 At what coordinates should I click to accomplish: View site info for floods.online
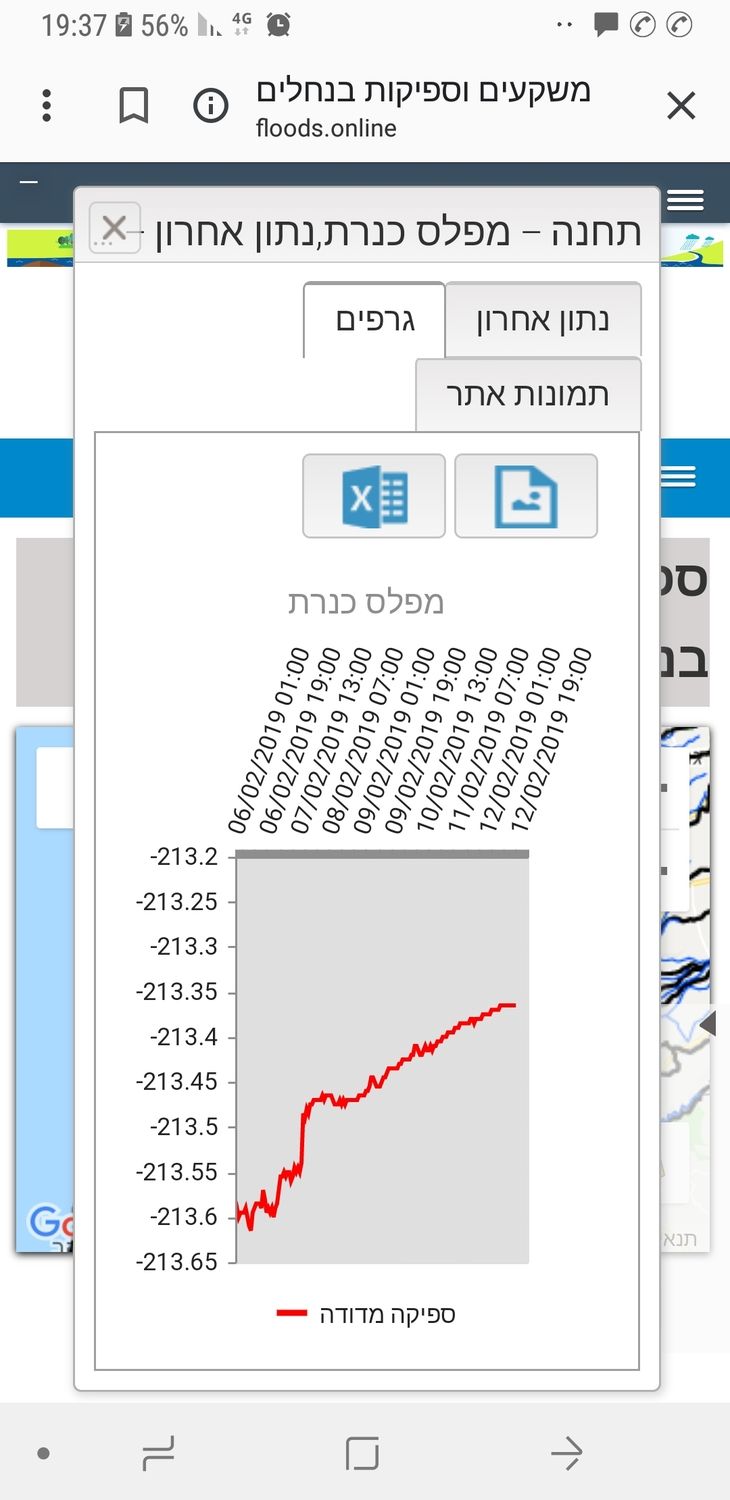[x=210, y=105]
